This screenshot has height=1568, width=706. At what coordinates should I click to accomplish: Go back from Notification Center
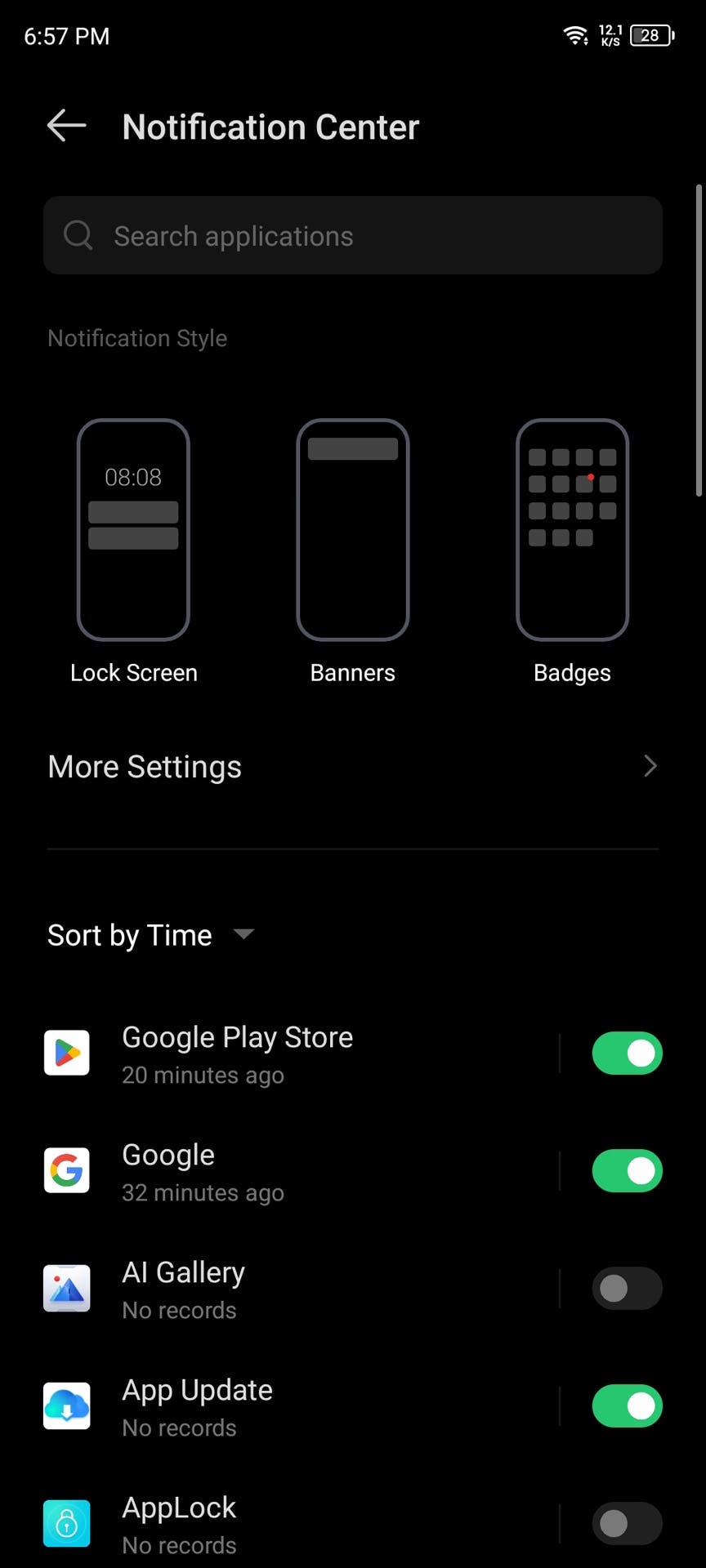pos(67,127)
